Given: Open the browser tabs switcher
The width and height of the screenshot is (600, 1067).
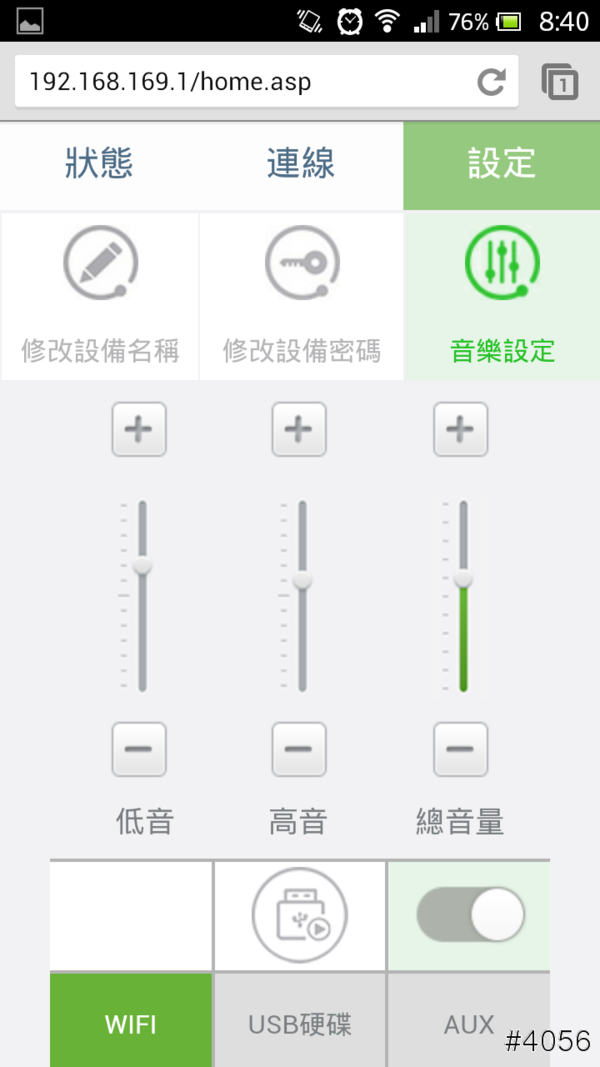Looking at the screenshot, I should pos(560,82).
